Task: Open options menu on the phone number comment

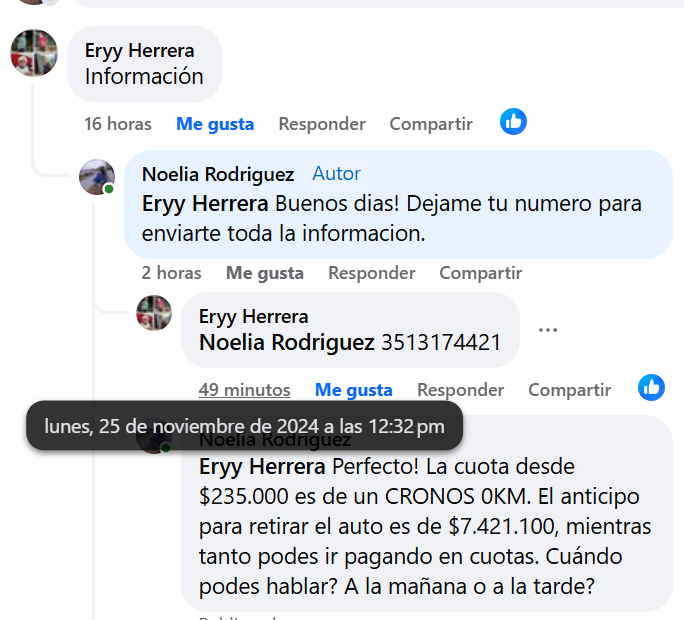Action: (547, 330)
